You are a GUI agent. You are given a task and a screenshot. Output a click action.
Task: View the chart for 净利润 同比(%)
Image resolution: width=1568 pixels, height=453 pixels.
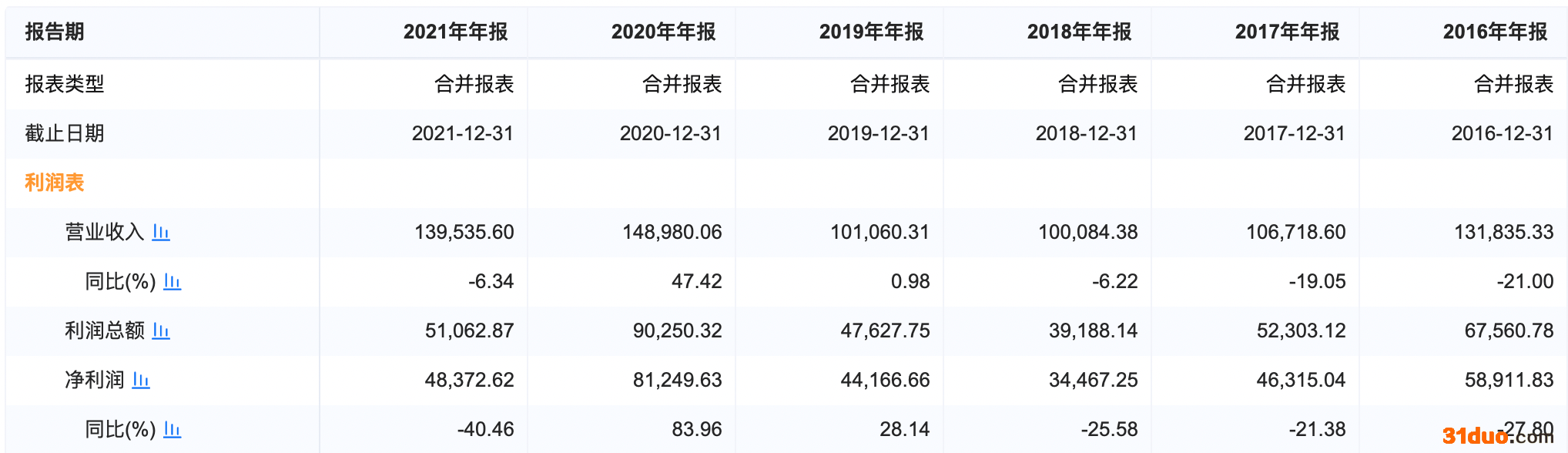coord(173,430)
